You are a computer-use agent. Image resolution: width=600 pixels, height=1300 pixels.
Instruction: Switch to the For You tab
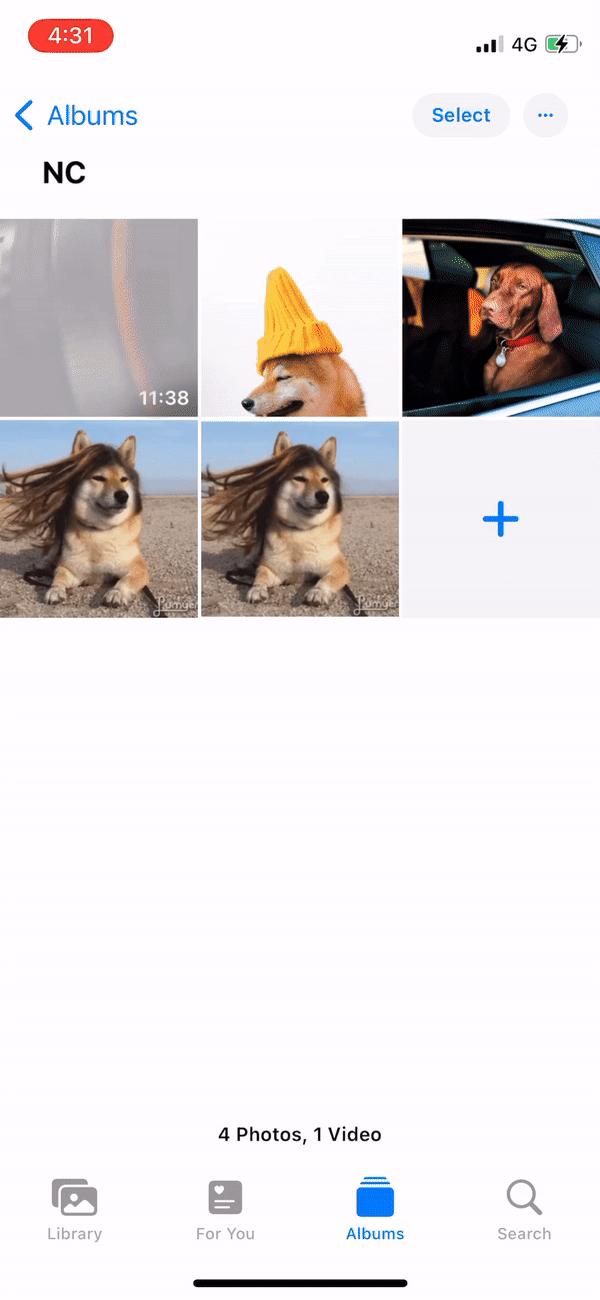[225, 1208]
